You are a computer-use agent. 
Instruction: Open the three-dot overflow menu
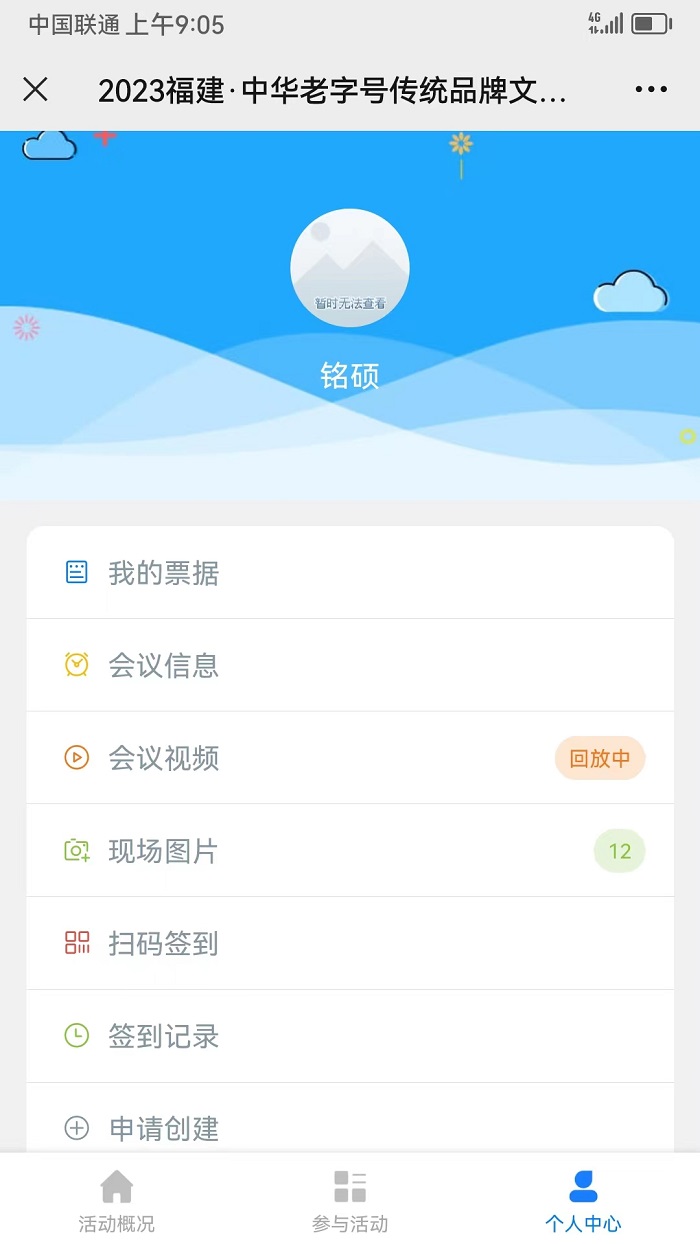[651, 90]
